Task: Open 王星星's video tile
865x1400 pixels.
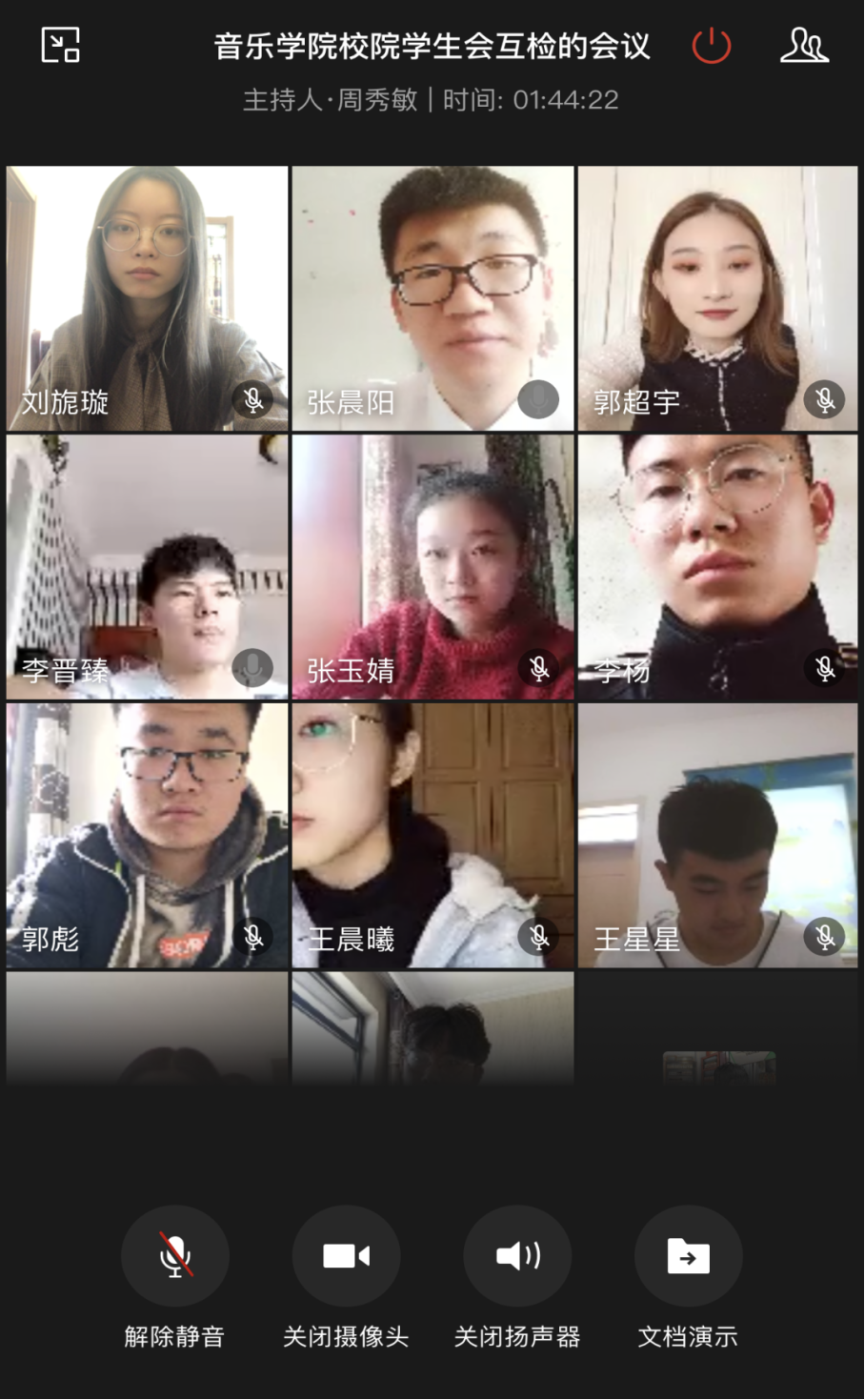Action: click(x=717, y=836)
